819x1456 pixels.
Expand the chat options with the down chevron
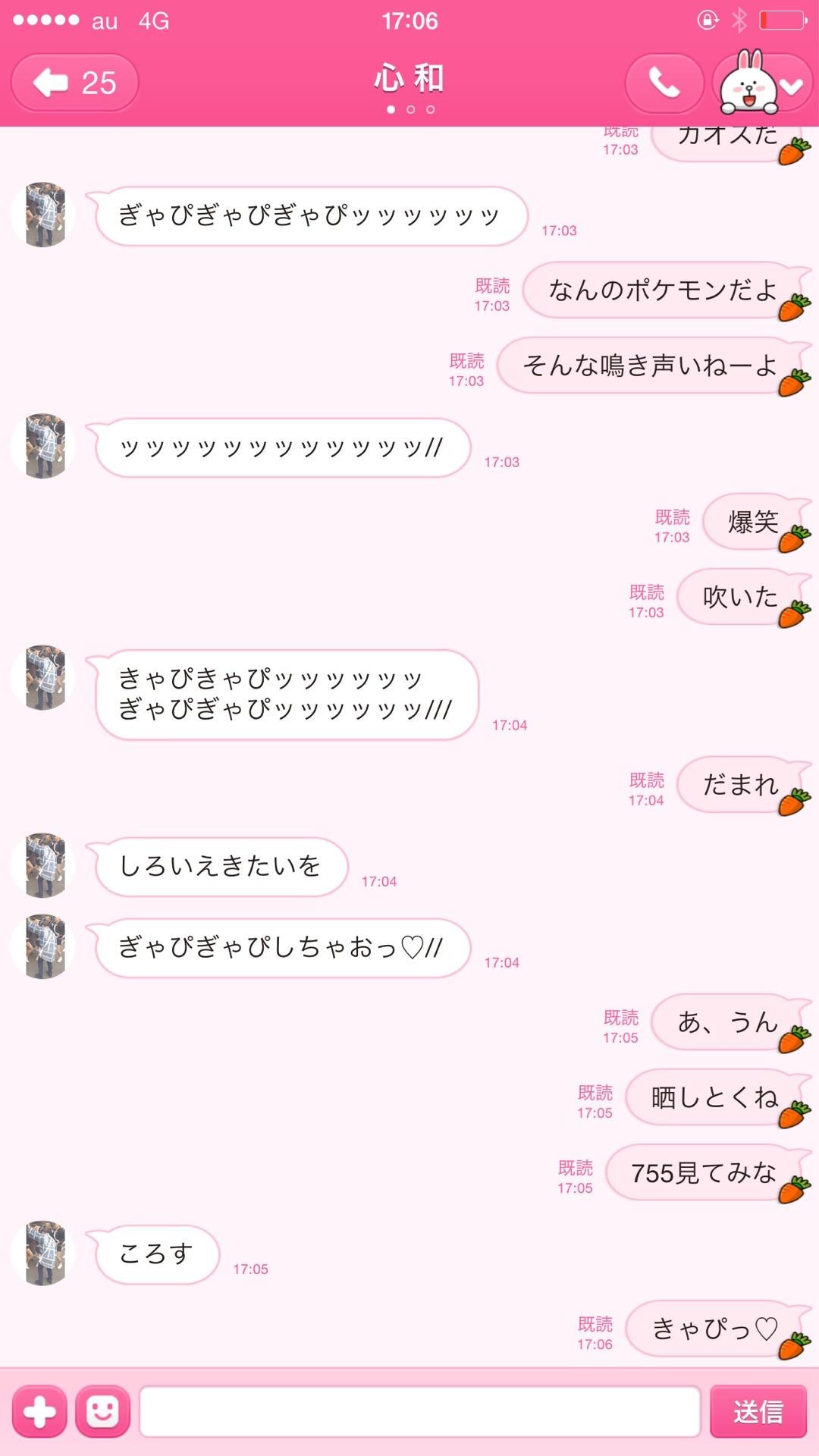point(791,87)
